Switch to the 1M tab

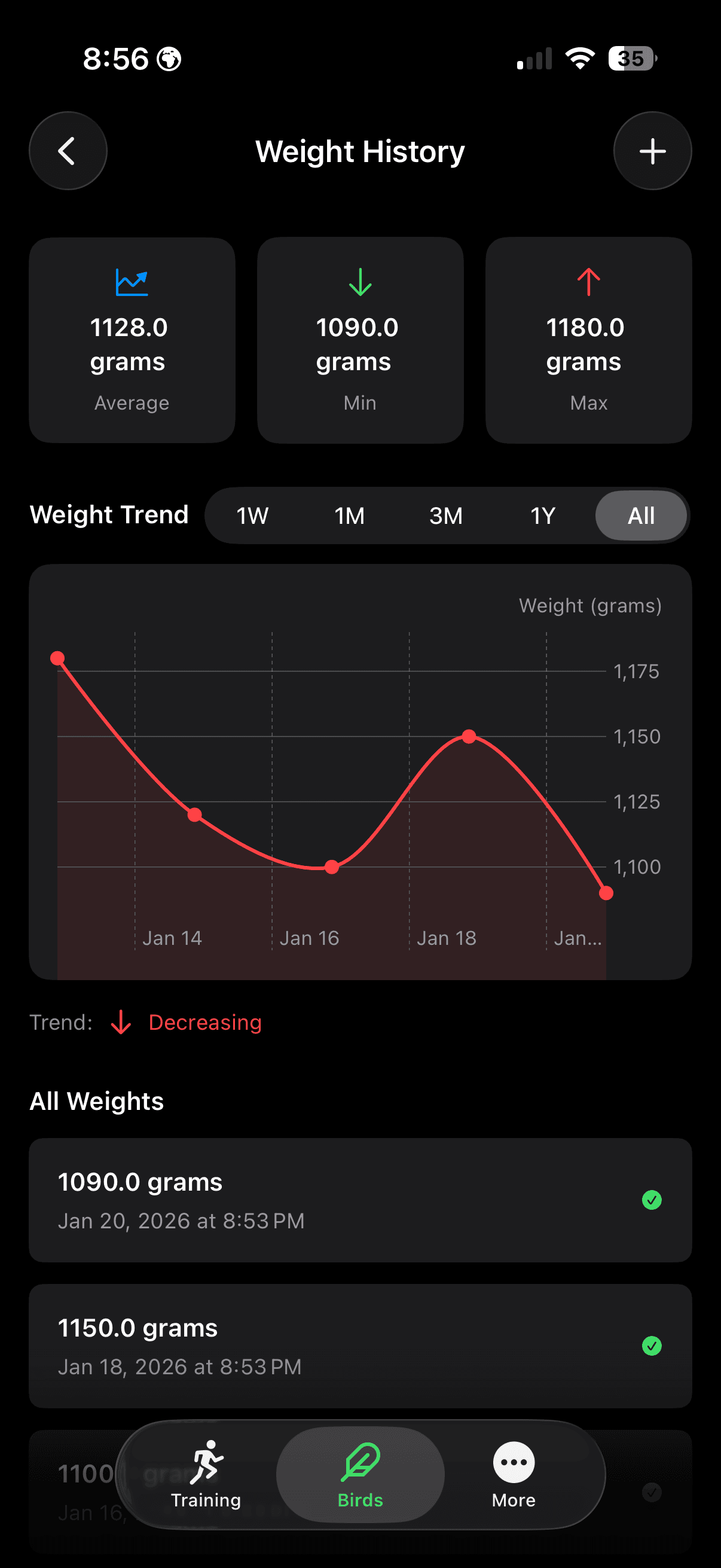point(349,515)
